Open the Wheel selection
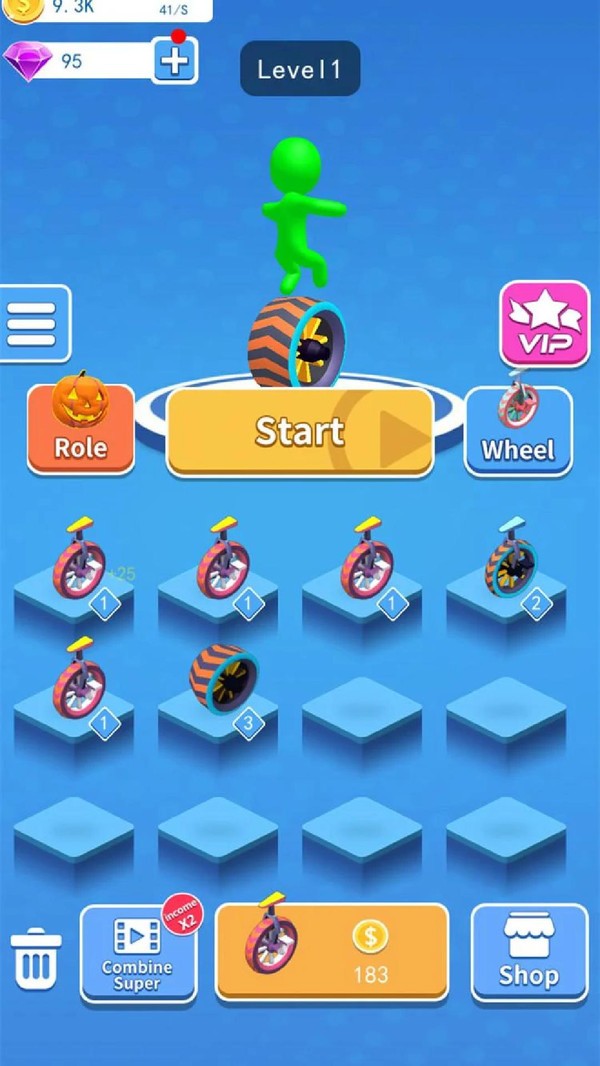600x1066 pixels. pos(518,430)
